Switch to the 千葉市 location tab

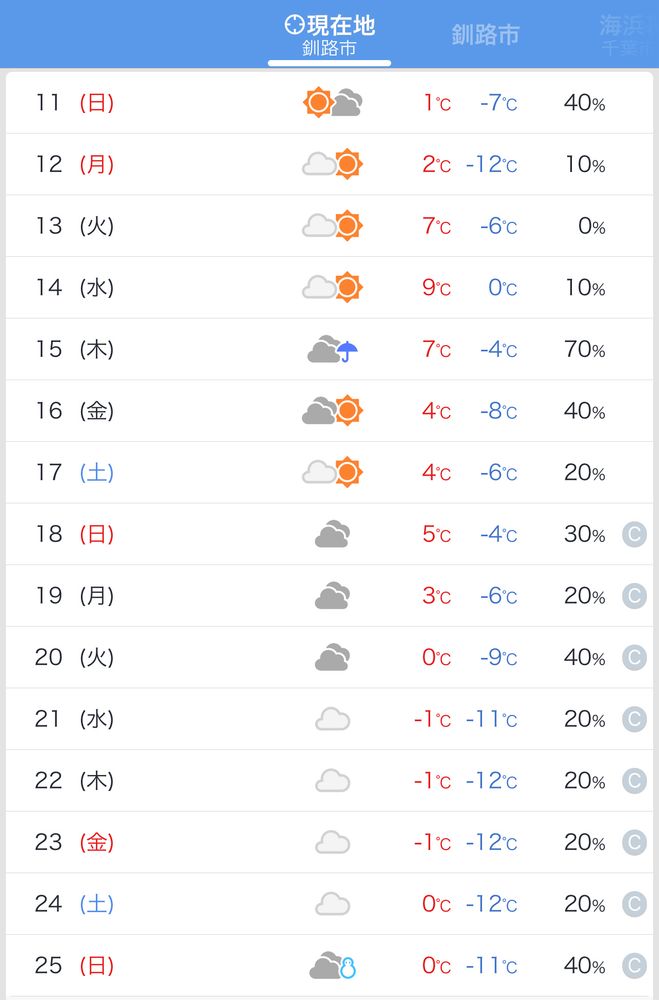(626, 35)
